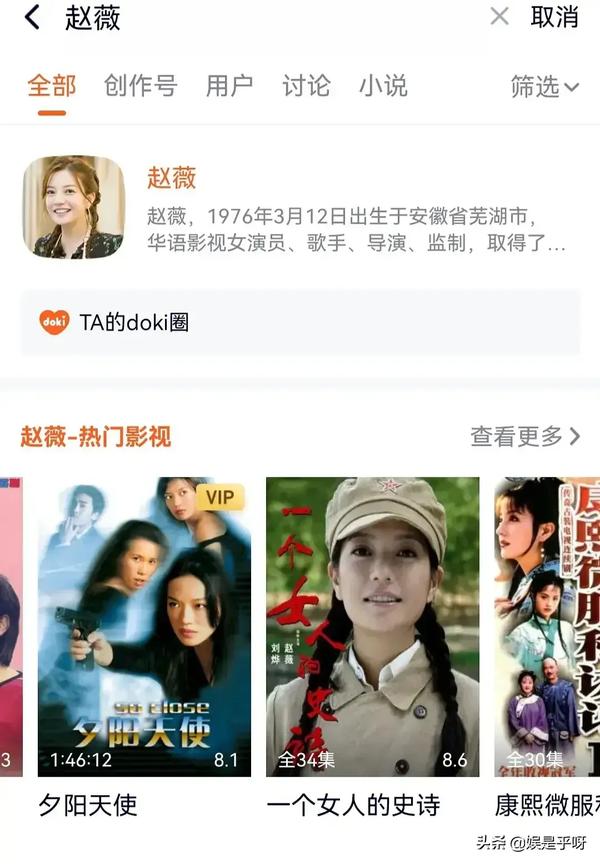Screen dimensions: 600x864
Task: Open TA的doki圈
Action: (x=300, y=322)
